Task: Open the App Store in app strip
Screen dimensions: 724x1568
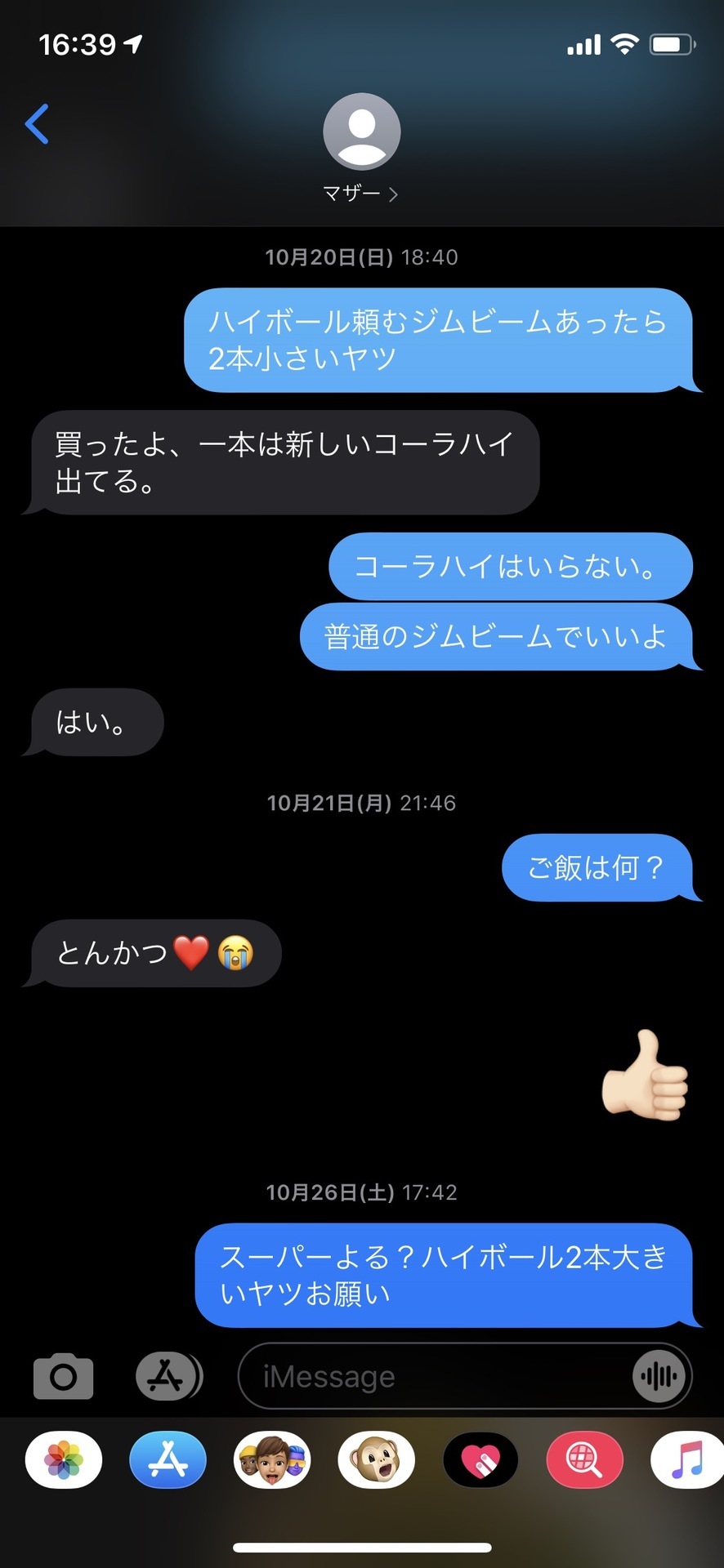Action: [x=168, y=1460]
